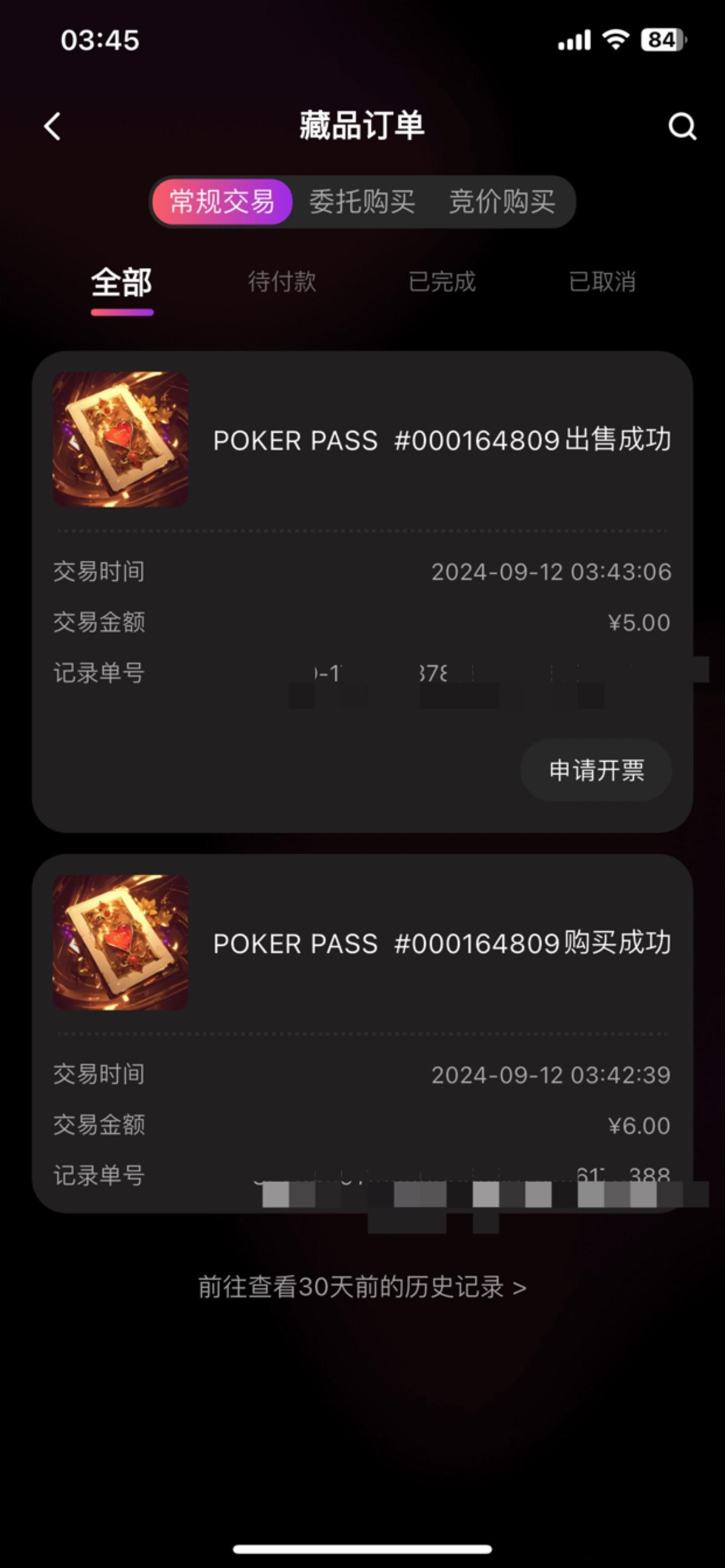Switch to 已取消 tab
The image size is (725, 1568).
(602, 282)
